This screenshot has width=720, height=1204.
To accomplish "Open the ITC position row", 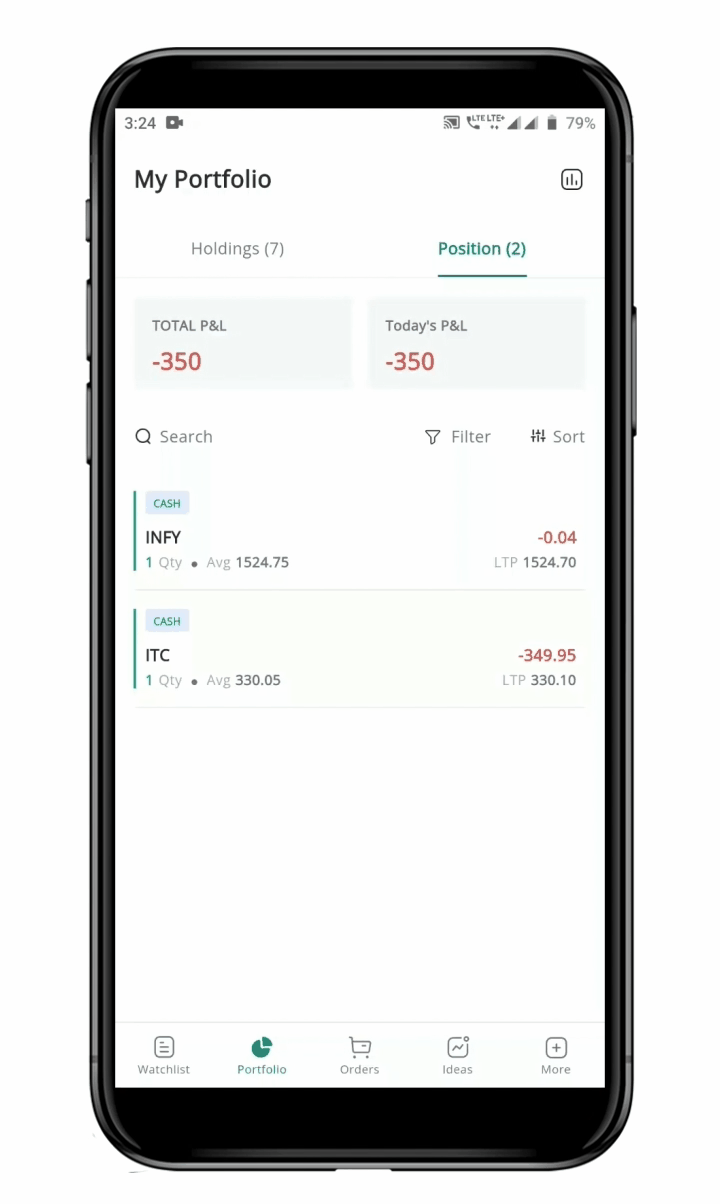I will pyautogui.click(x=360, y=656).
